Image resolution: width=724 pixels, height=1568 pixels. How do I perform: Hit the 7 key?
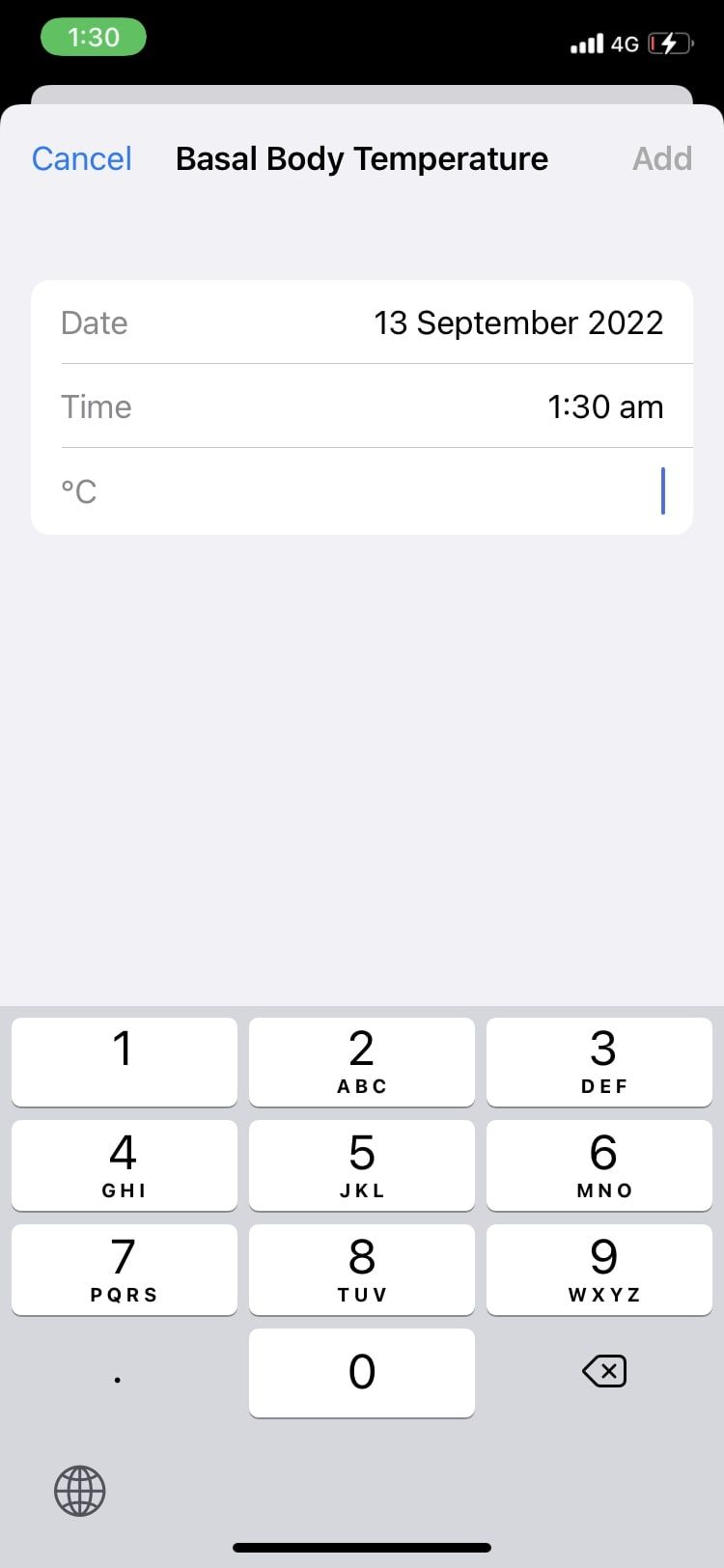point(125,1269)
